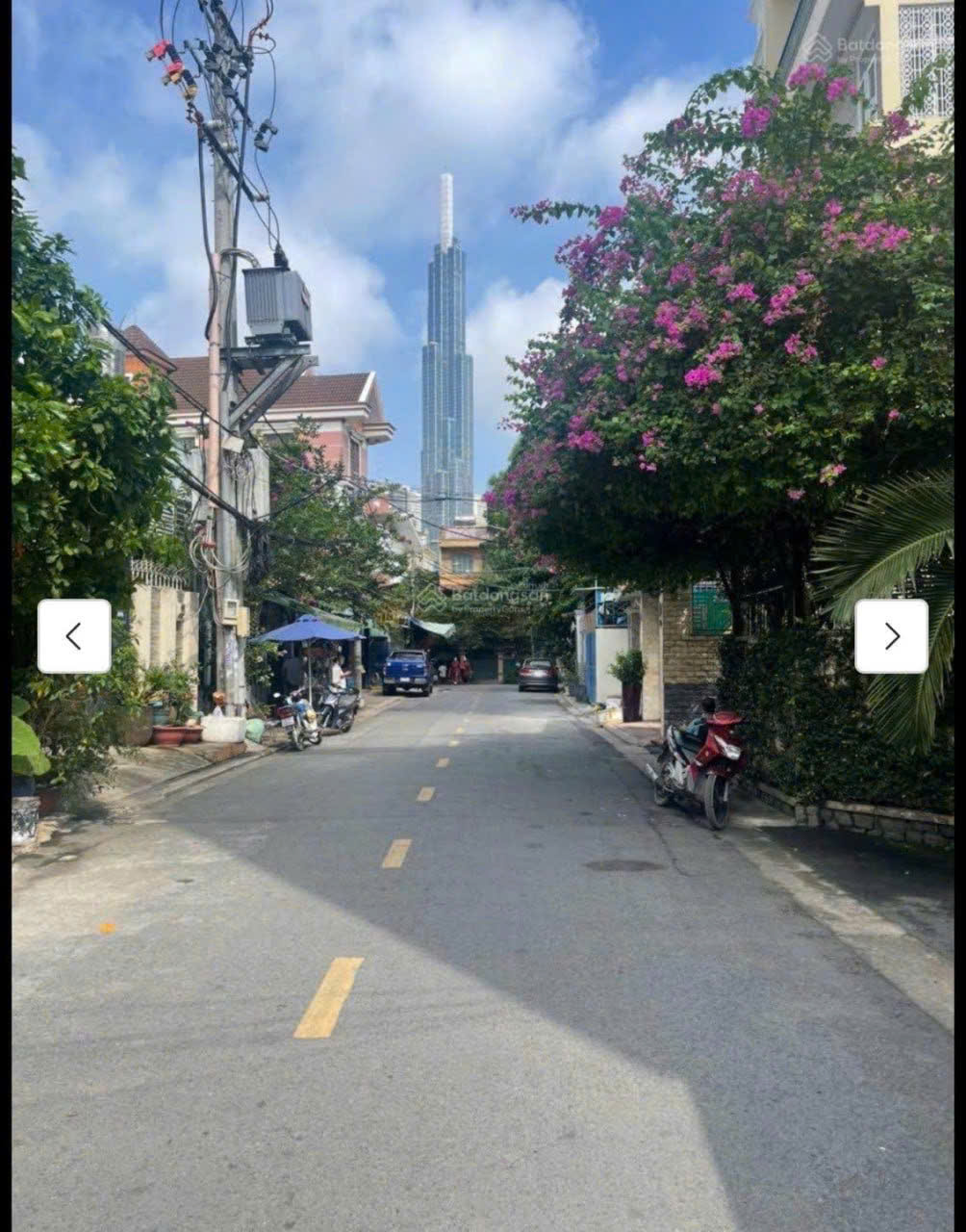Select the Marina tower area of the photo
Screen dimensions: 966x1232
(x=445, y=356)
